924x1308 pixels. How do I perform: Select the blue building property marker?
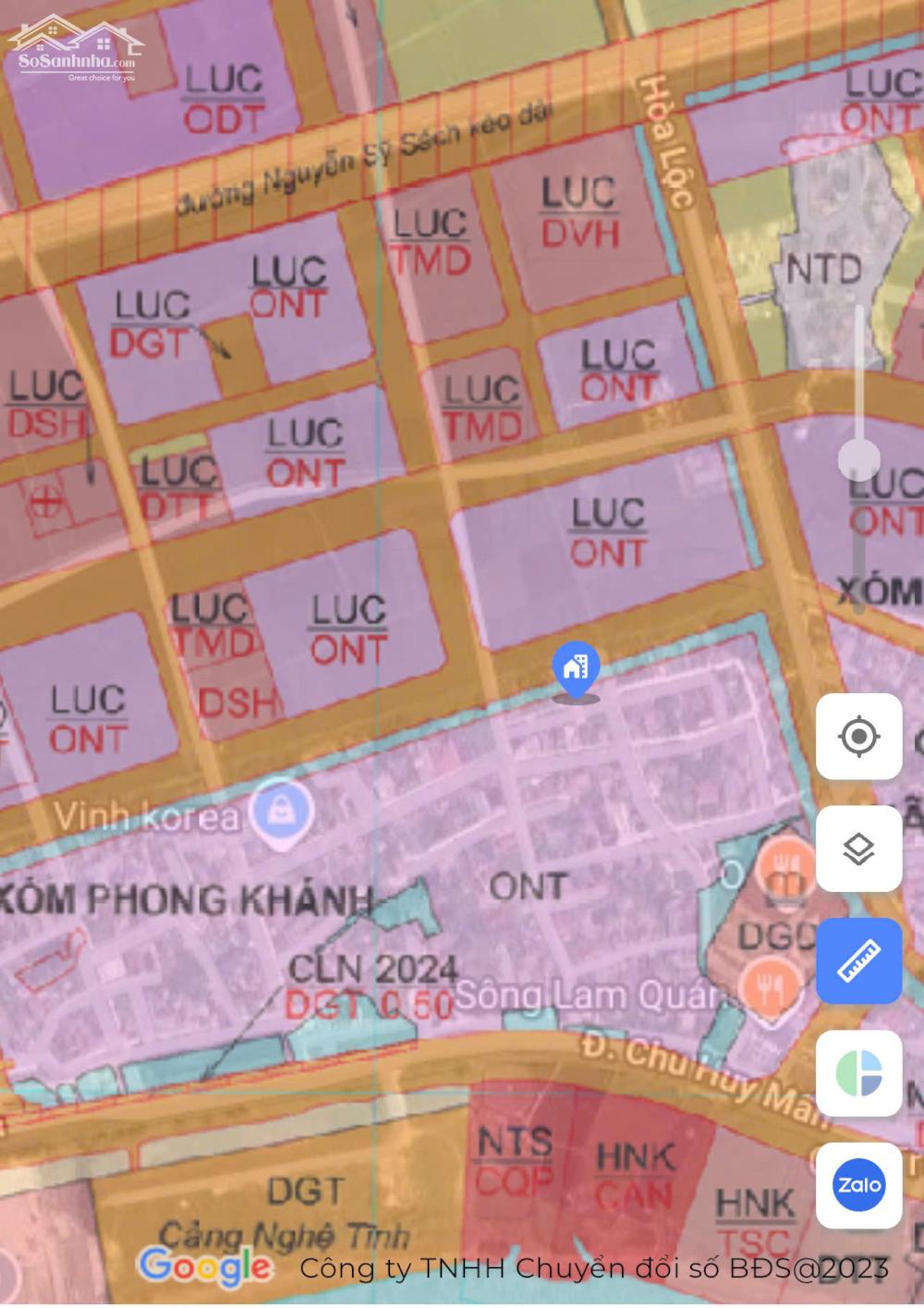coord(576,670)
